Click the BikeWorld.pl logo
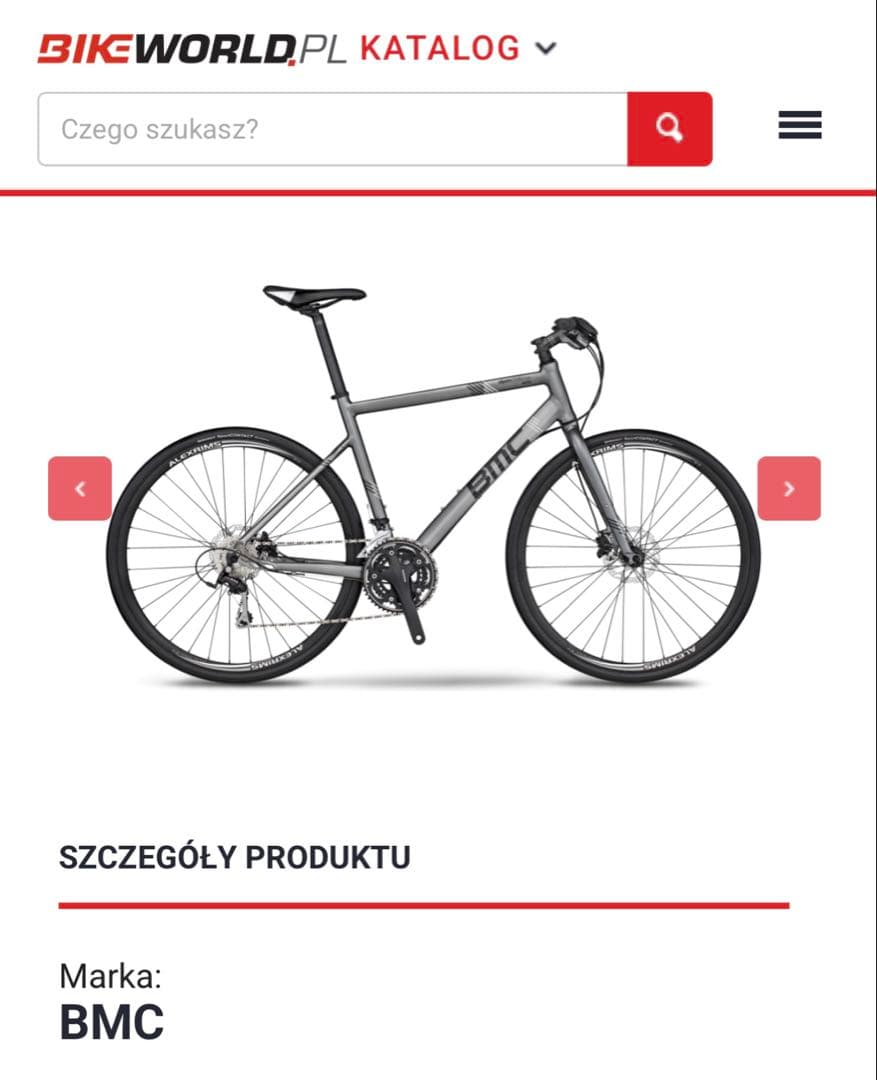This screenshot has height=1080, width=877. click(188, 46)
